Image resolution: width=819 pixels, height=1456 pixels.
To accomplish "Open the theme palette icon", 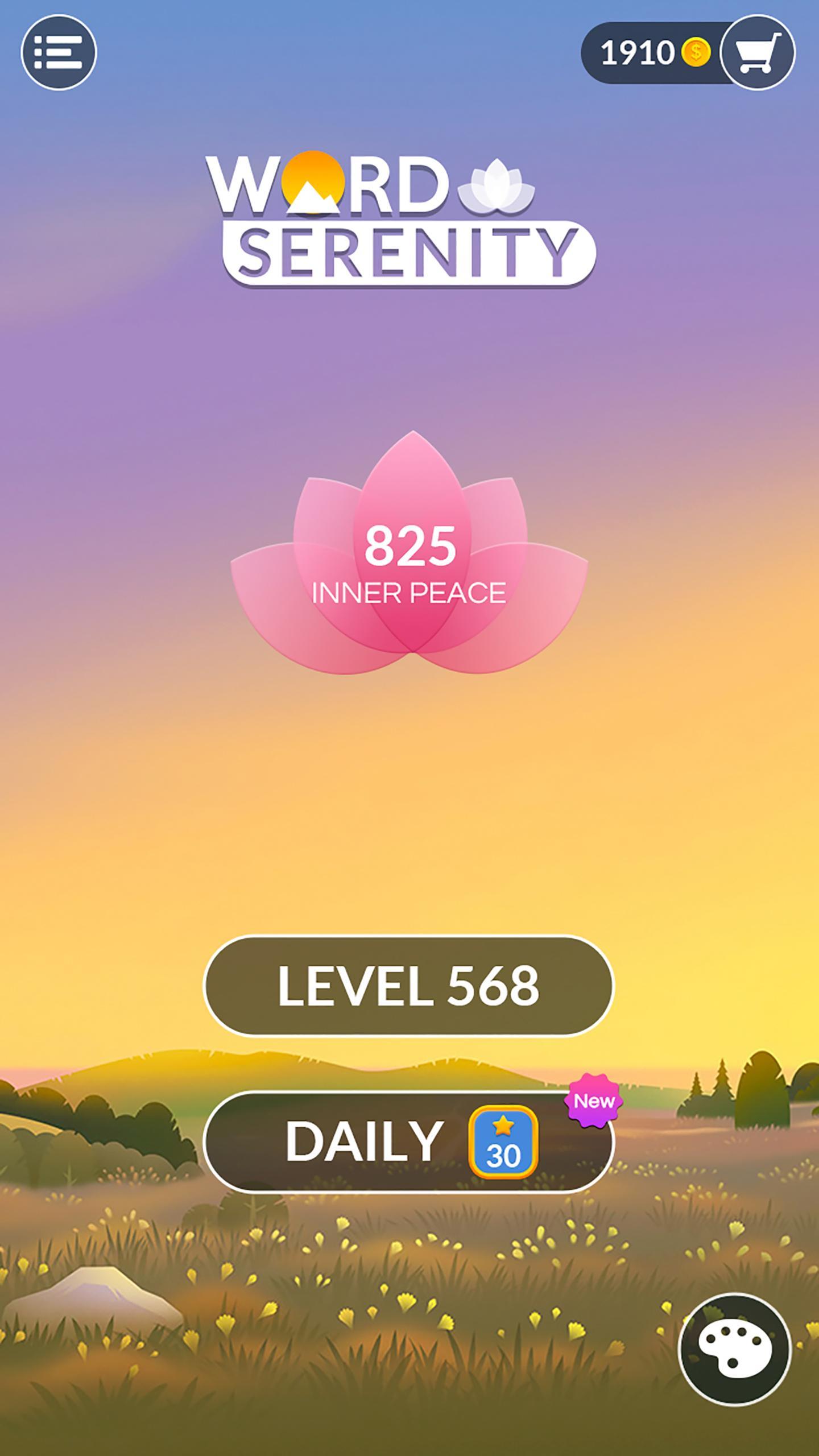I will [735, 1349].
